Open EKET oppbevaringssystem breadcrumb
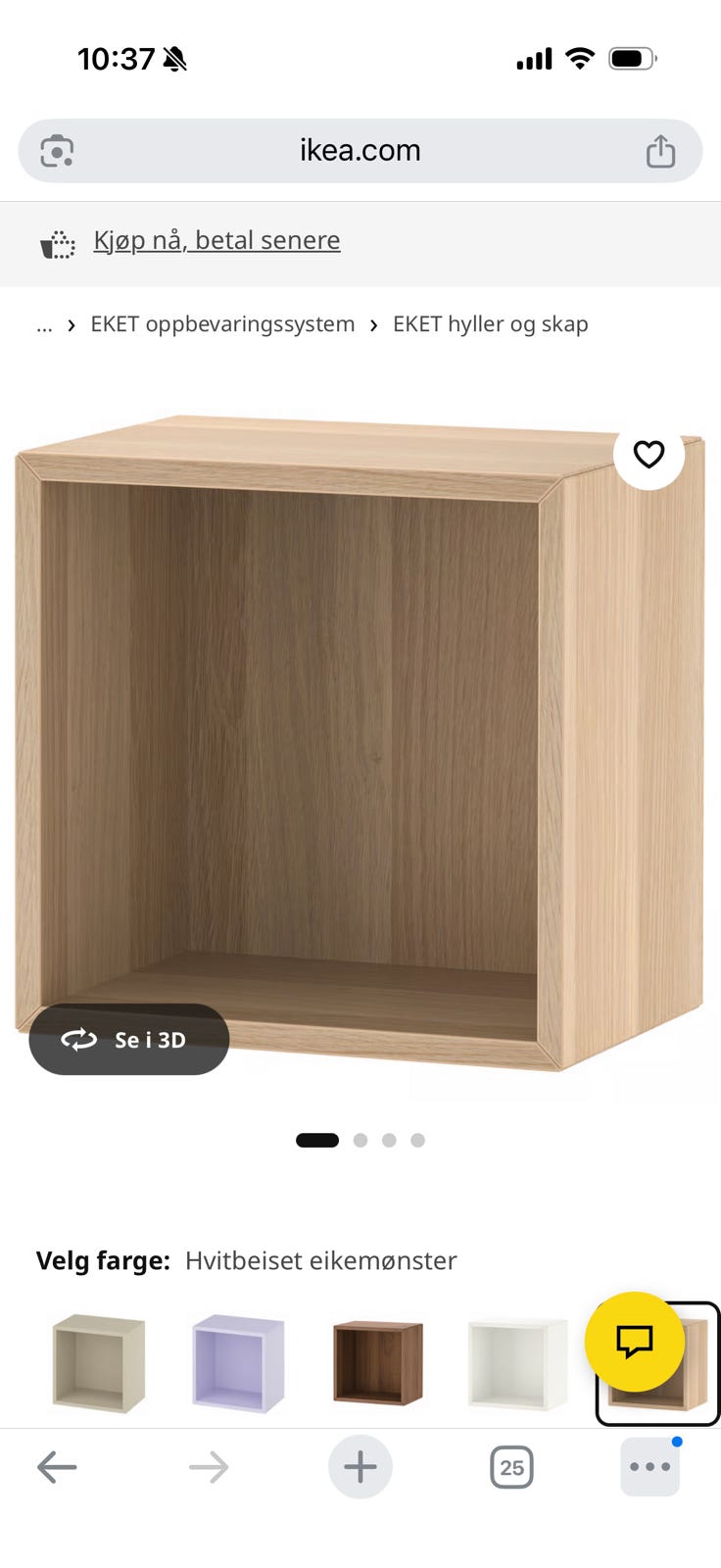Image resolution: width=721 pixels, height=1568 pixels. 222,324
